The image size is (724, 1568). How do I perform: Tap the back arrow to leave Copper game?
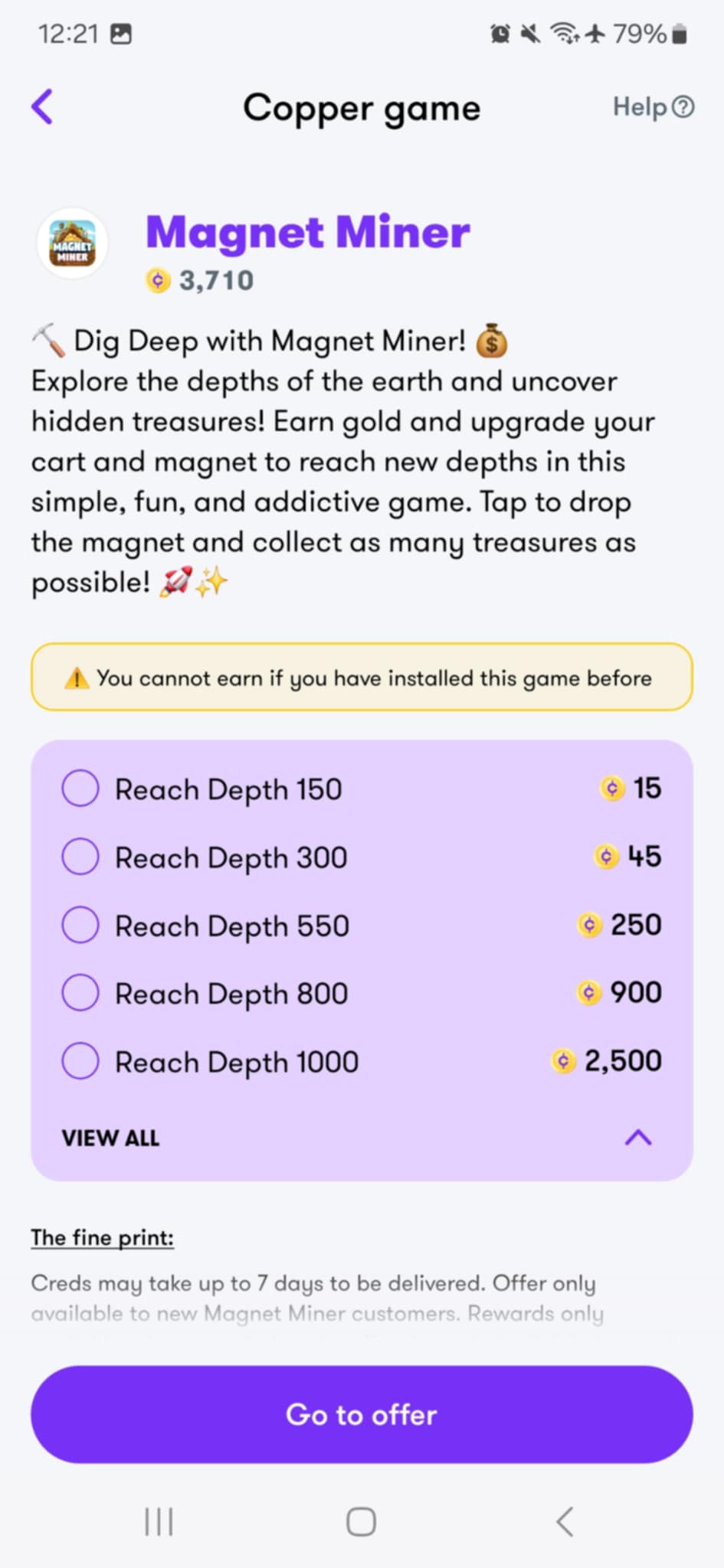point(44,106)
